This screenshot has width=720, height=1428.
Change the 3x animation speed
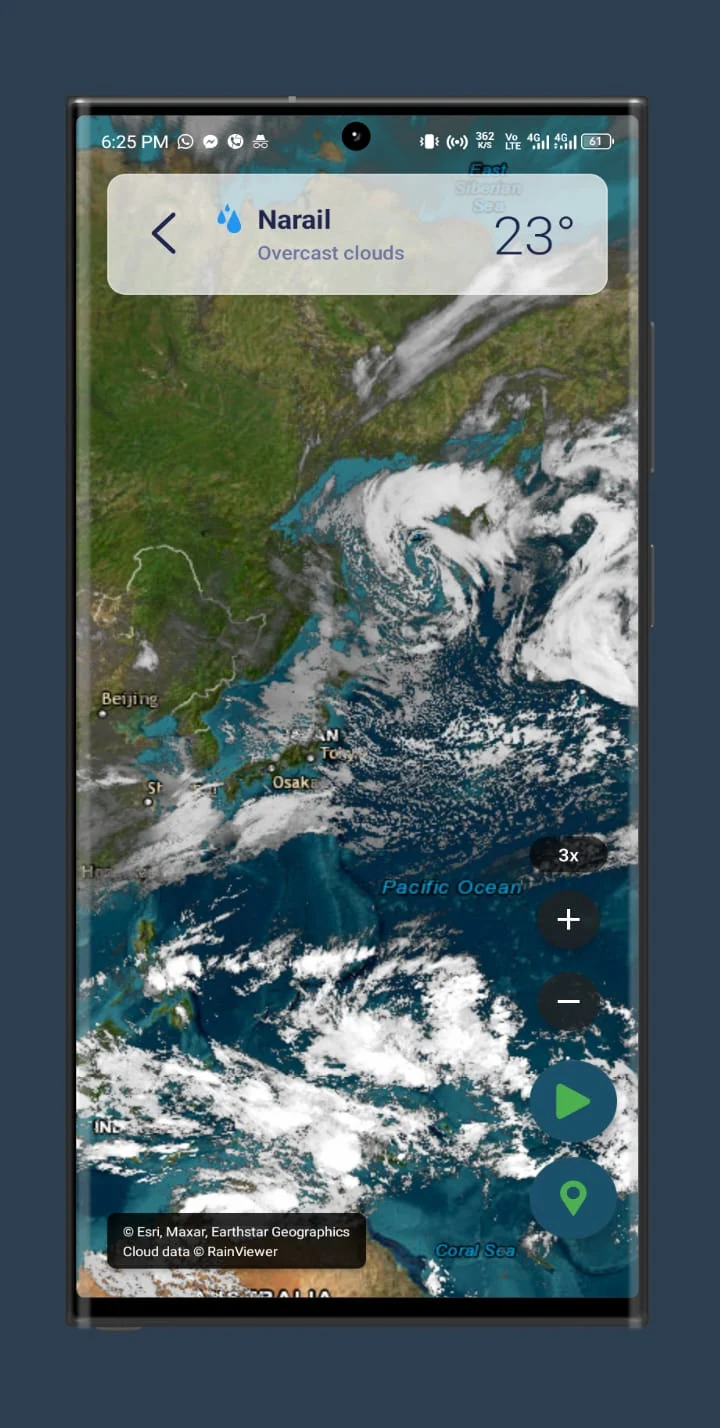click(568, 855)
